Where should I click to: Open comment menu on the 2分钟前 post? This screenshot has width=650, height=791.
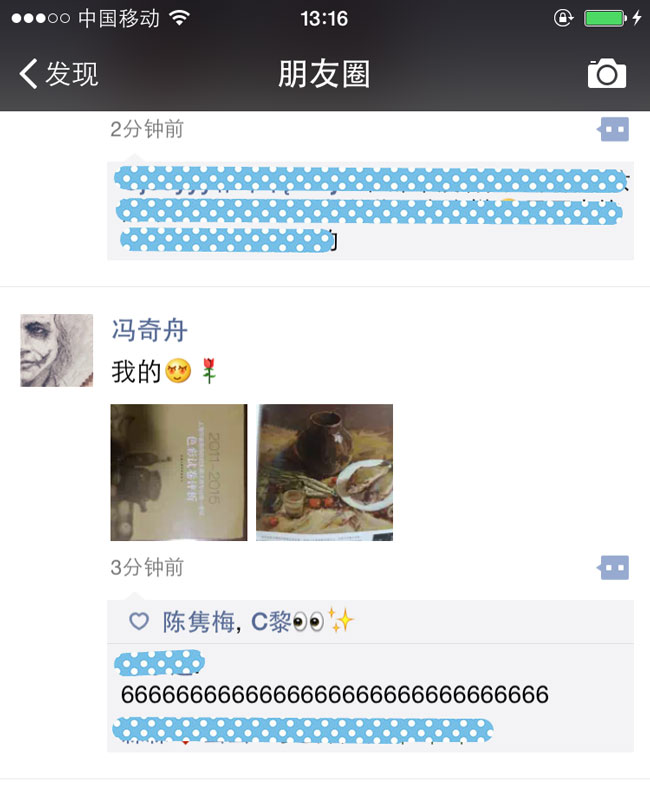click(x=613, y=129)
